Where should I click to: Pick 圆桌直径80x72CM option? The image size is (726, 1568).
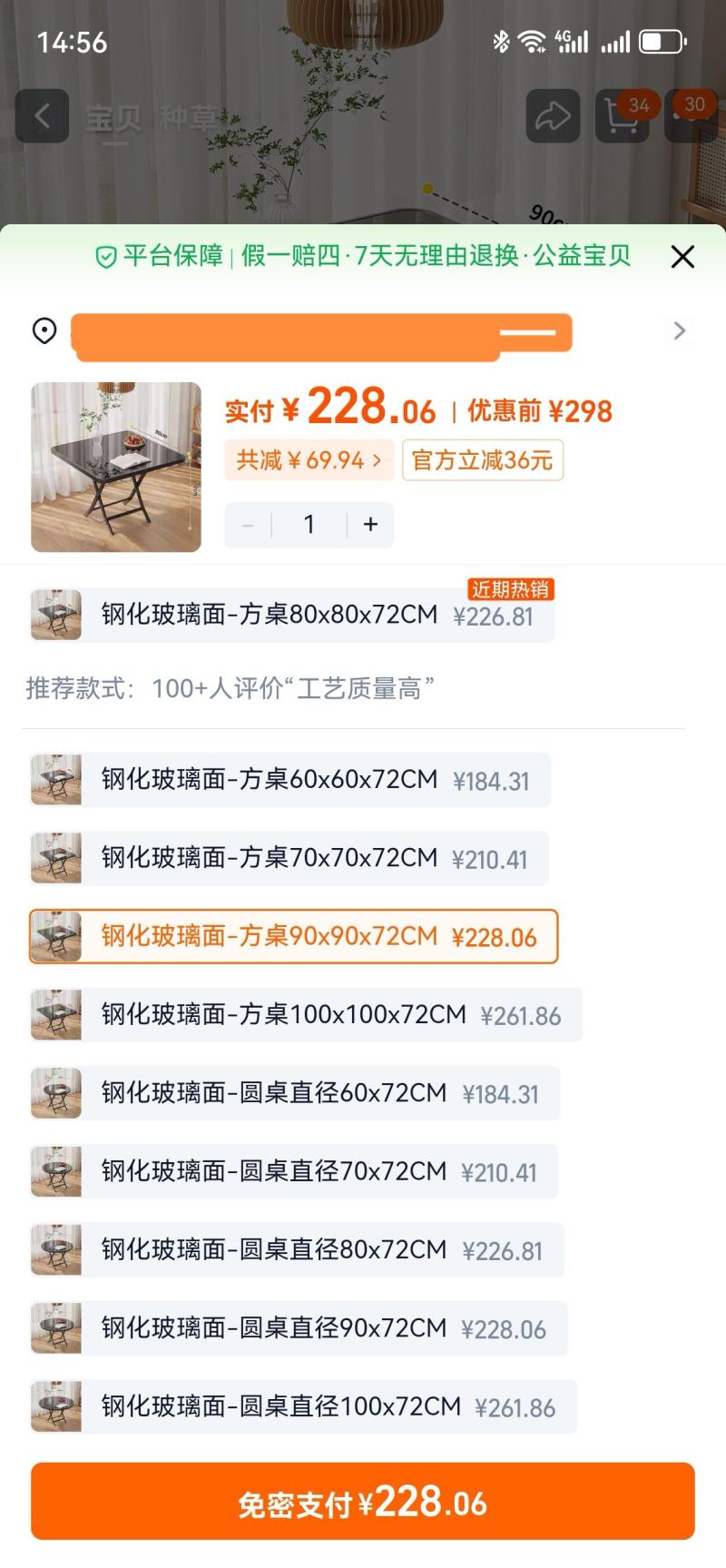pos(296,1250)
